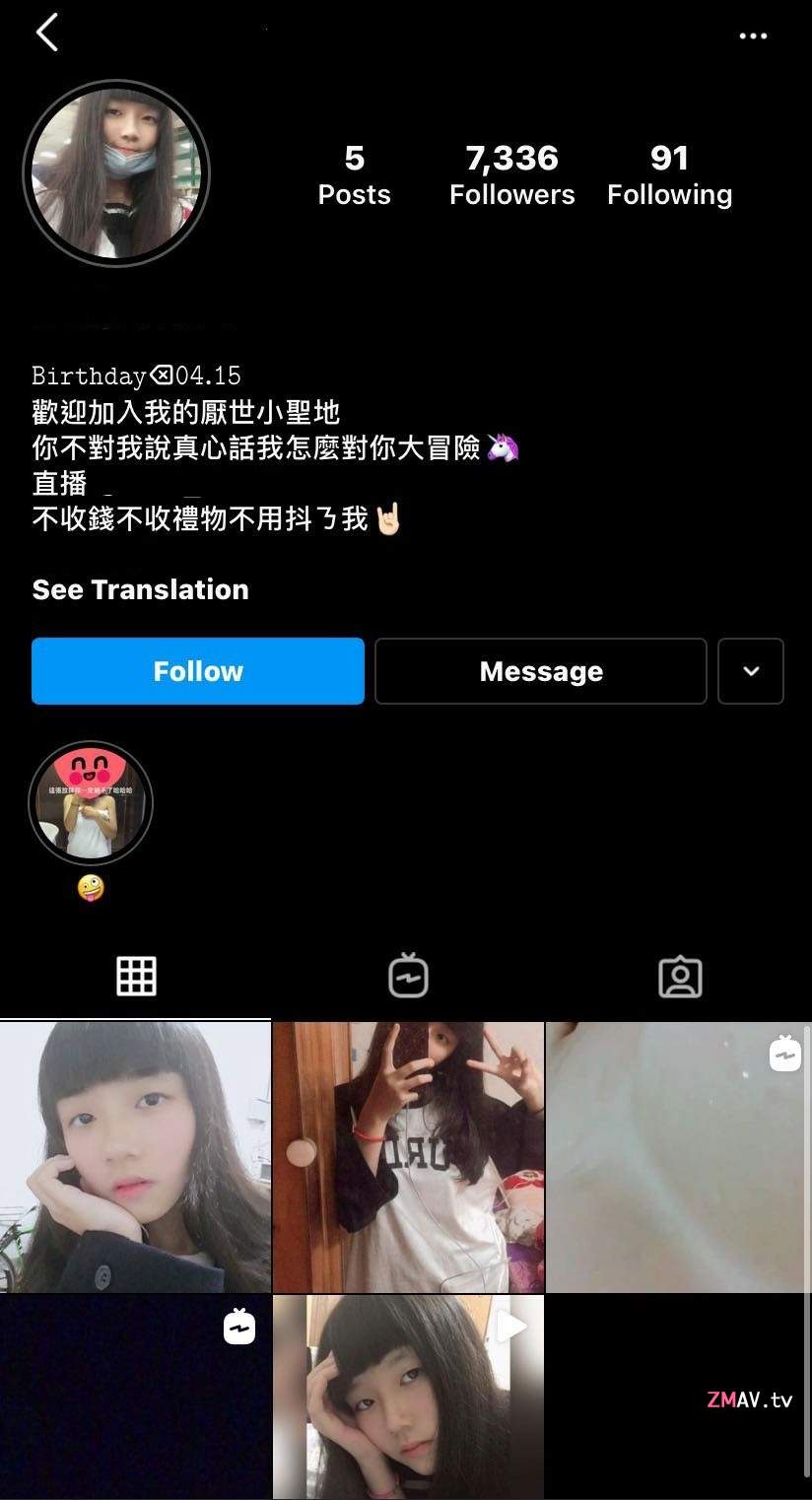The image size is (812, 1500).
Task: Open the Following list
Action: [669, 174]
